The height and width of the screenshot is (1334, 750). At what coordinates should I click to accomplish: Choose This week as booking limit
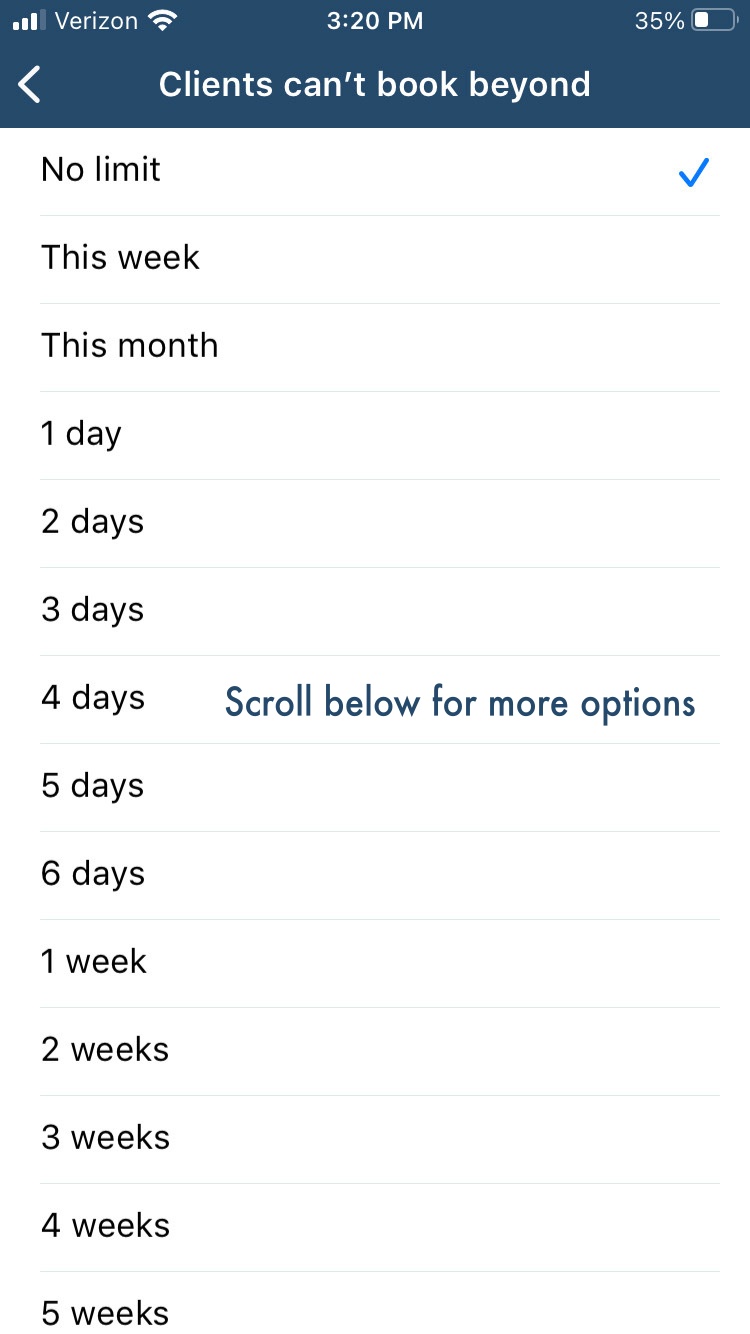[x=375, y=259]
